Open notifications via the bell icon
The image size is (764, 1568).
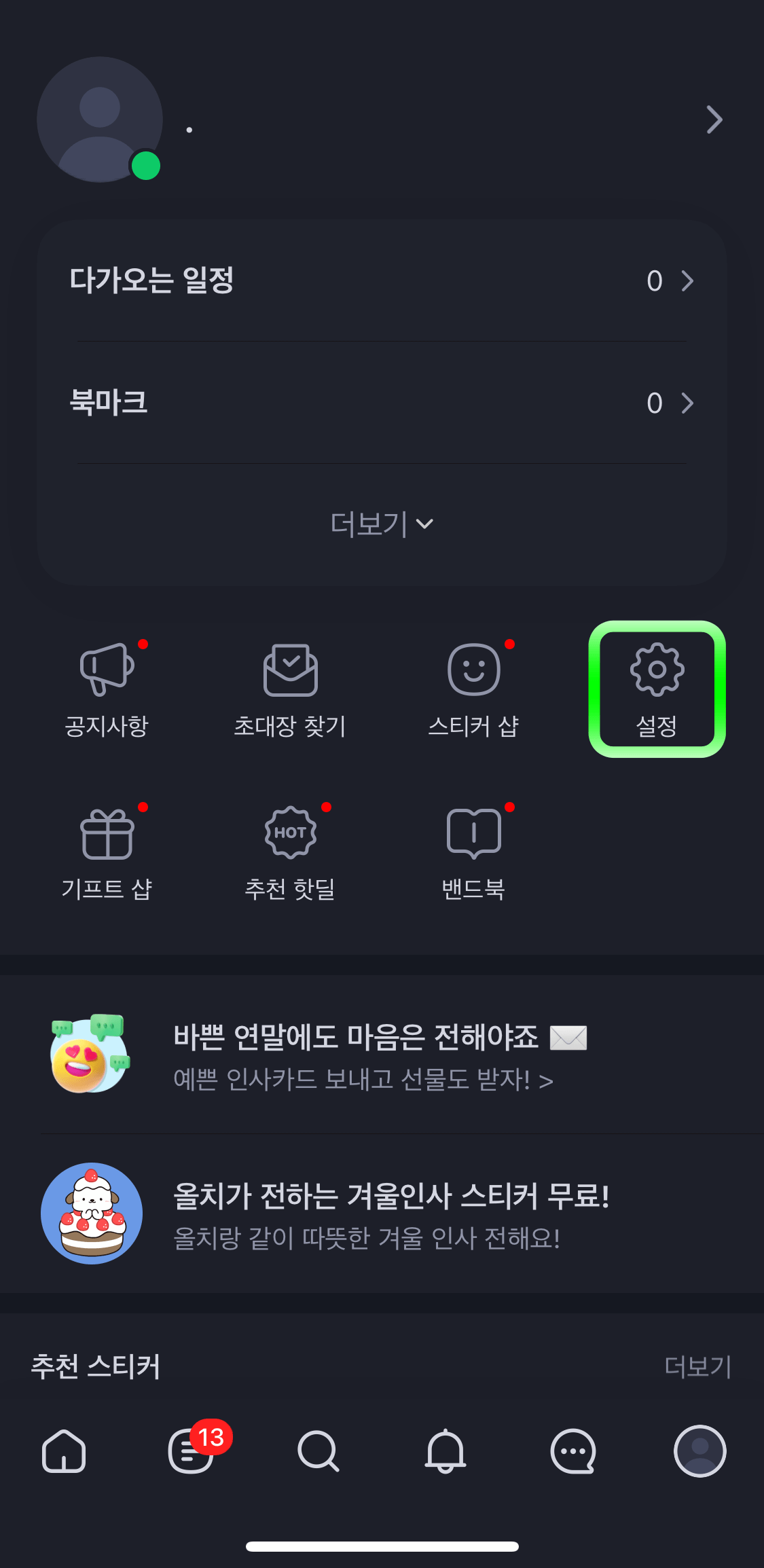[x=445, y=1452]
